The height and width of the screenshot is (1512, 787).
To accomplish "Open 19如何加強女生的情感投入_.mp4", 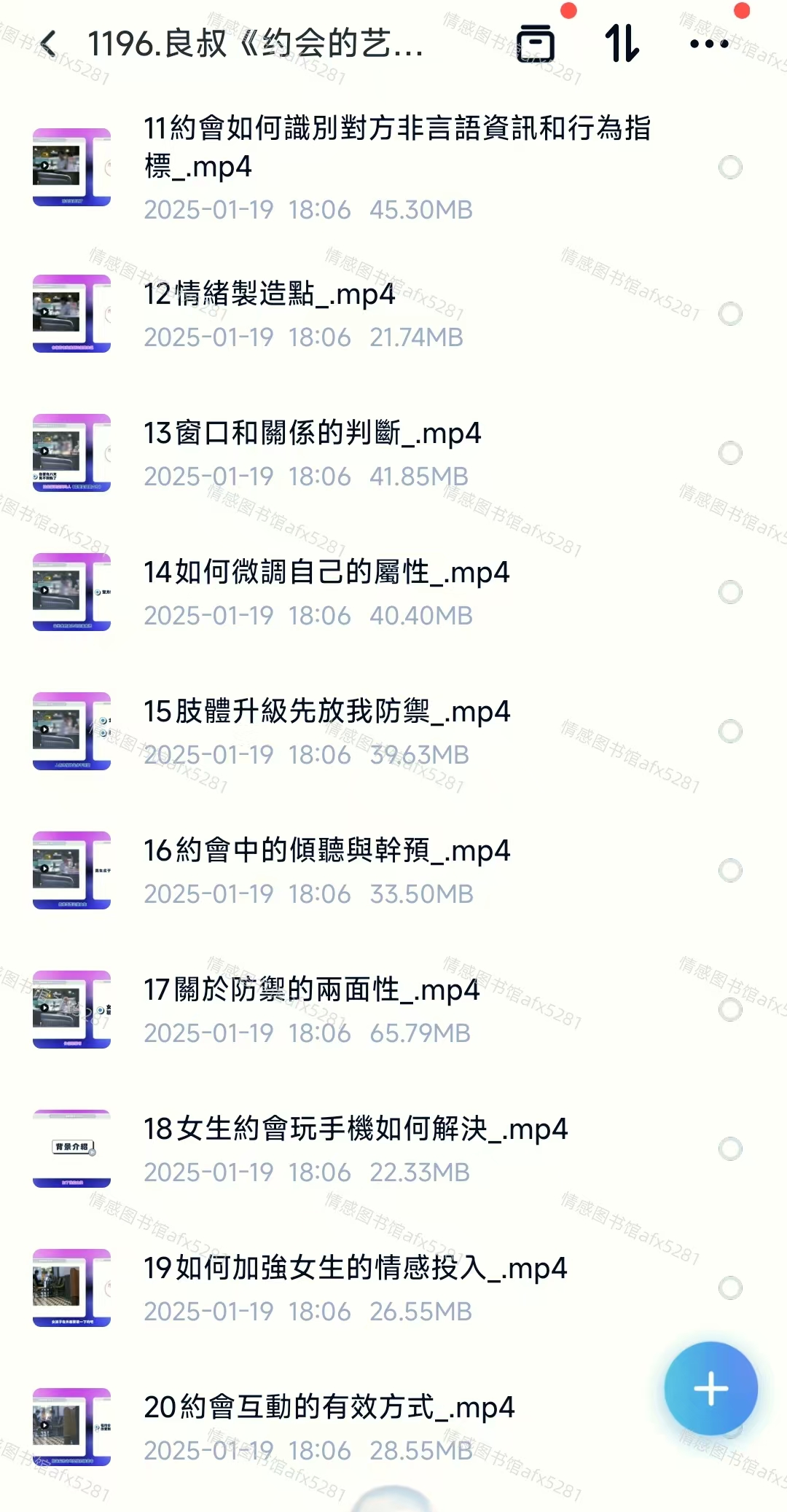I will (355, 1269).
